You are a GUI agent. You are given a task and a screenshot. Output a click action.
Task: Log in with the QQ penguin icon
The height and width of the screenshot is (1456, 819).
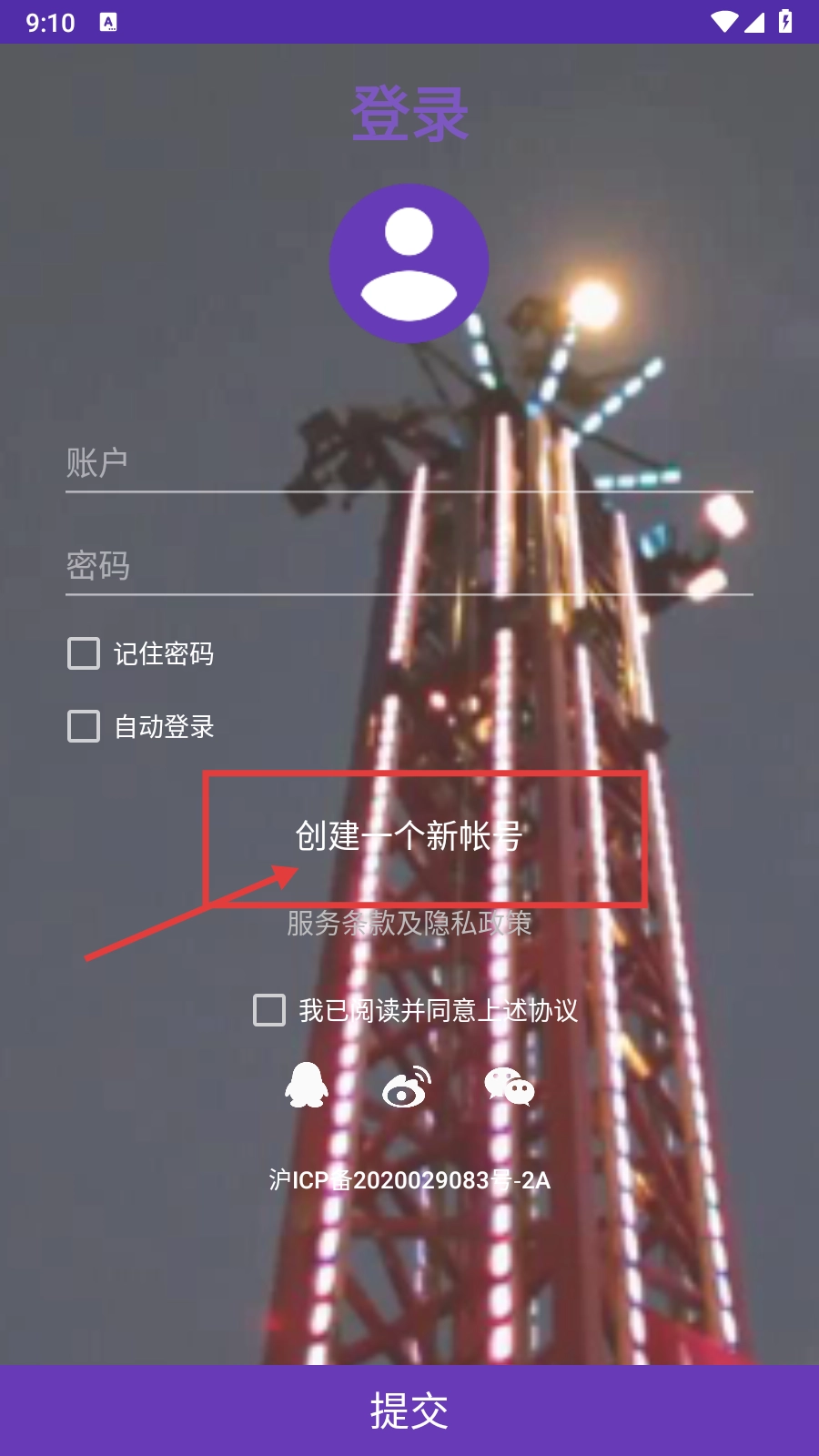tap(307, 1085)
